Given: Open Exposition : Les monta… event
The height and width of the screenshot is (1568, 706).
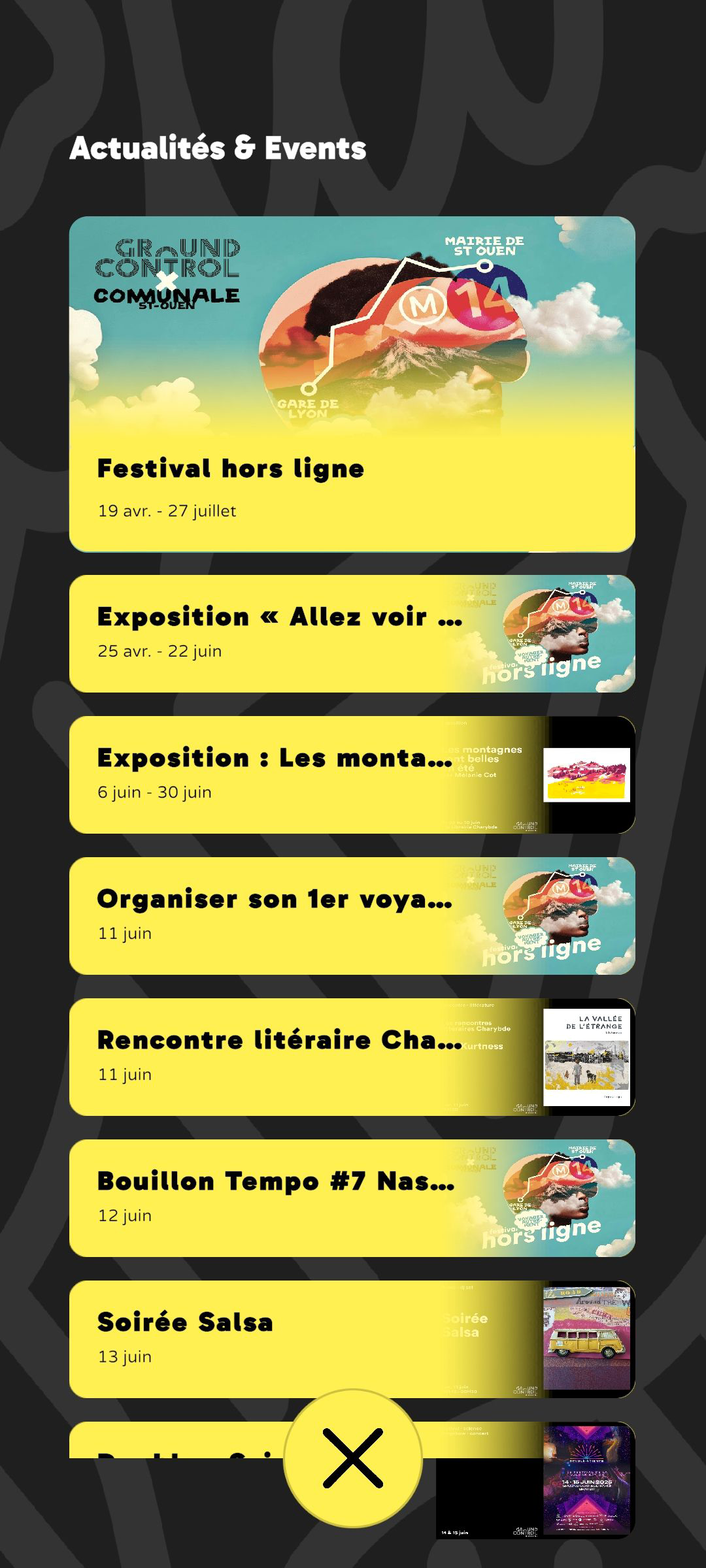Looking at the screenshot, I should pyautogui.click(x=352, y=775).
